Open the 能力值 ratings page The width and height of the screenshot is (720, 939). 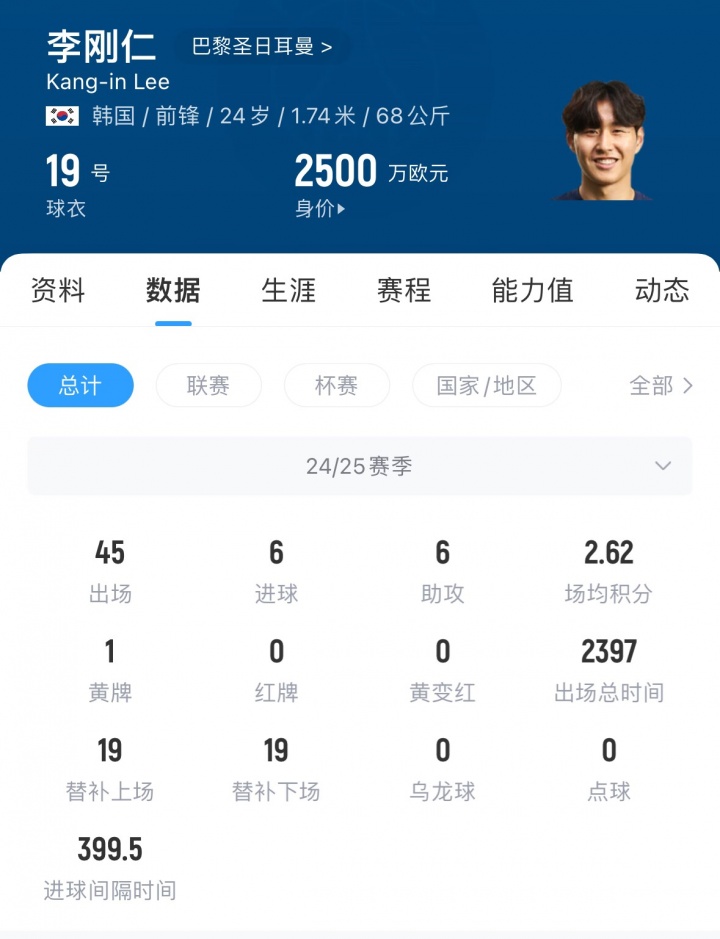coord(532,291)
